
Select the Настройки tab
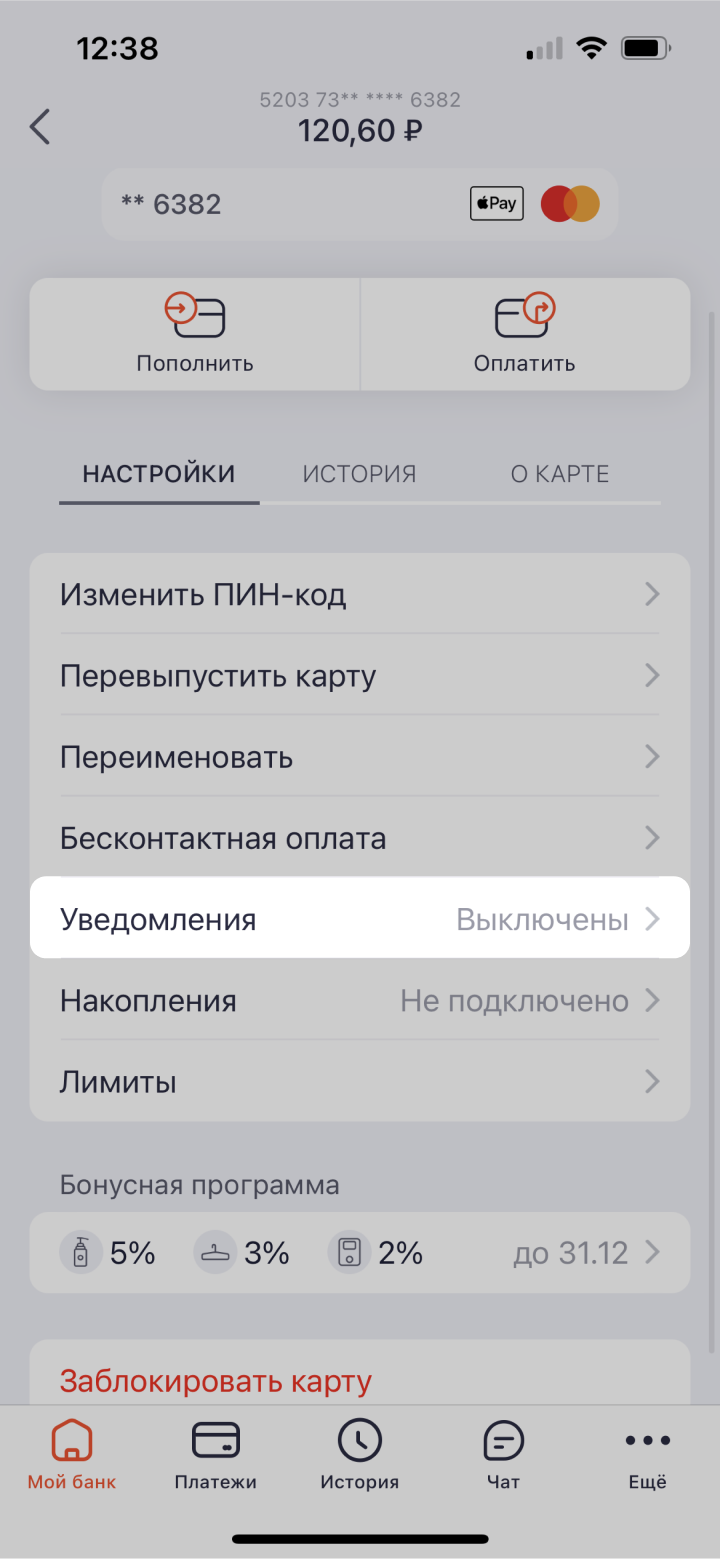[159, 474]
